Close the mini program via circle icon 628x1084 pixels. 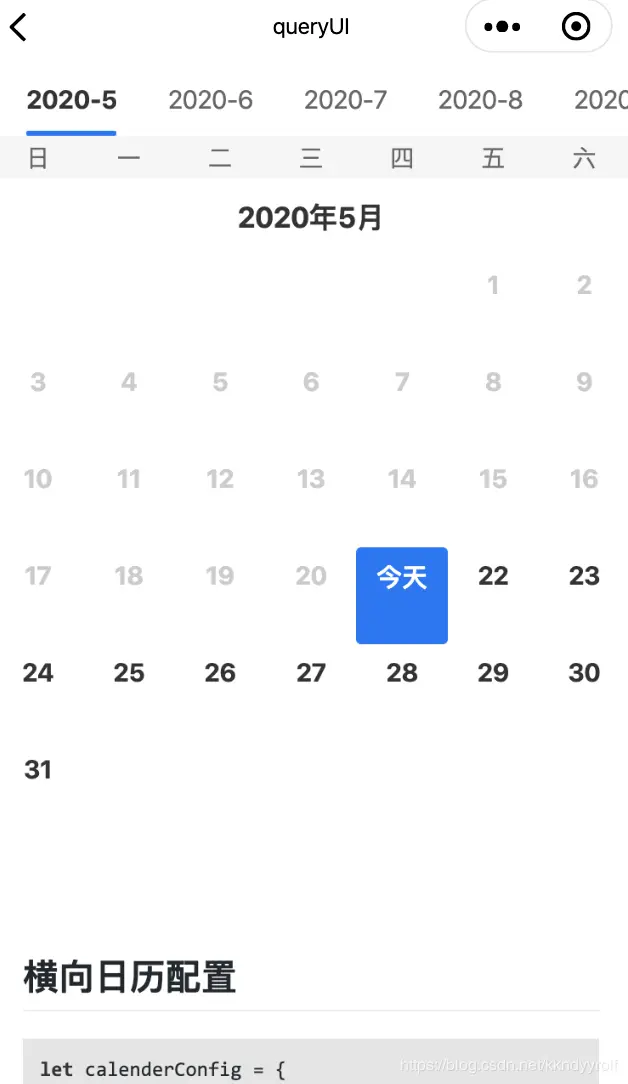coord(576,27)
